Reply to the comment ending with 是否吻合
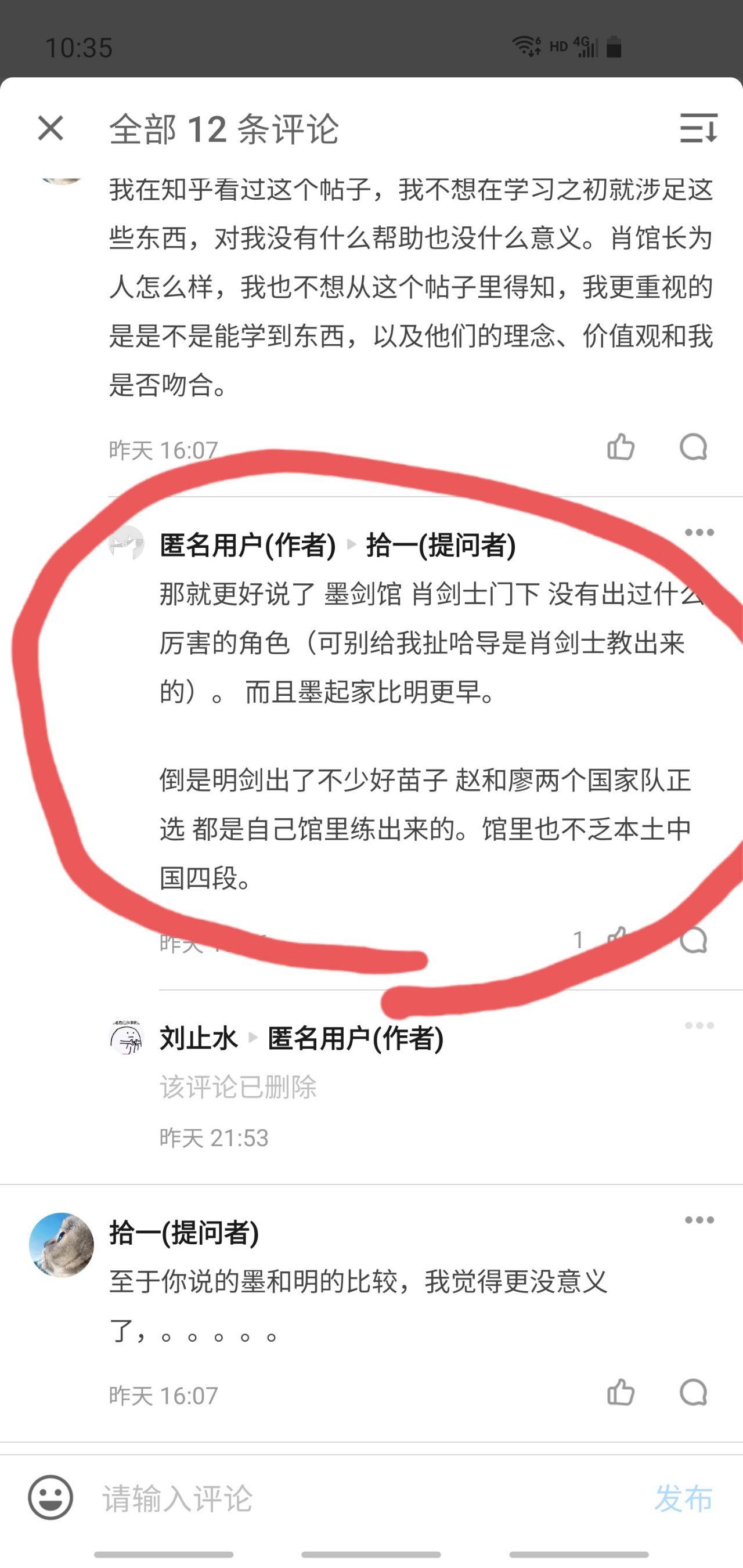The image size is (743, 1568). coord(693,447)
